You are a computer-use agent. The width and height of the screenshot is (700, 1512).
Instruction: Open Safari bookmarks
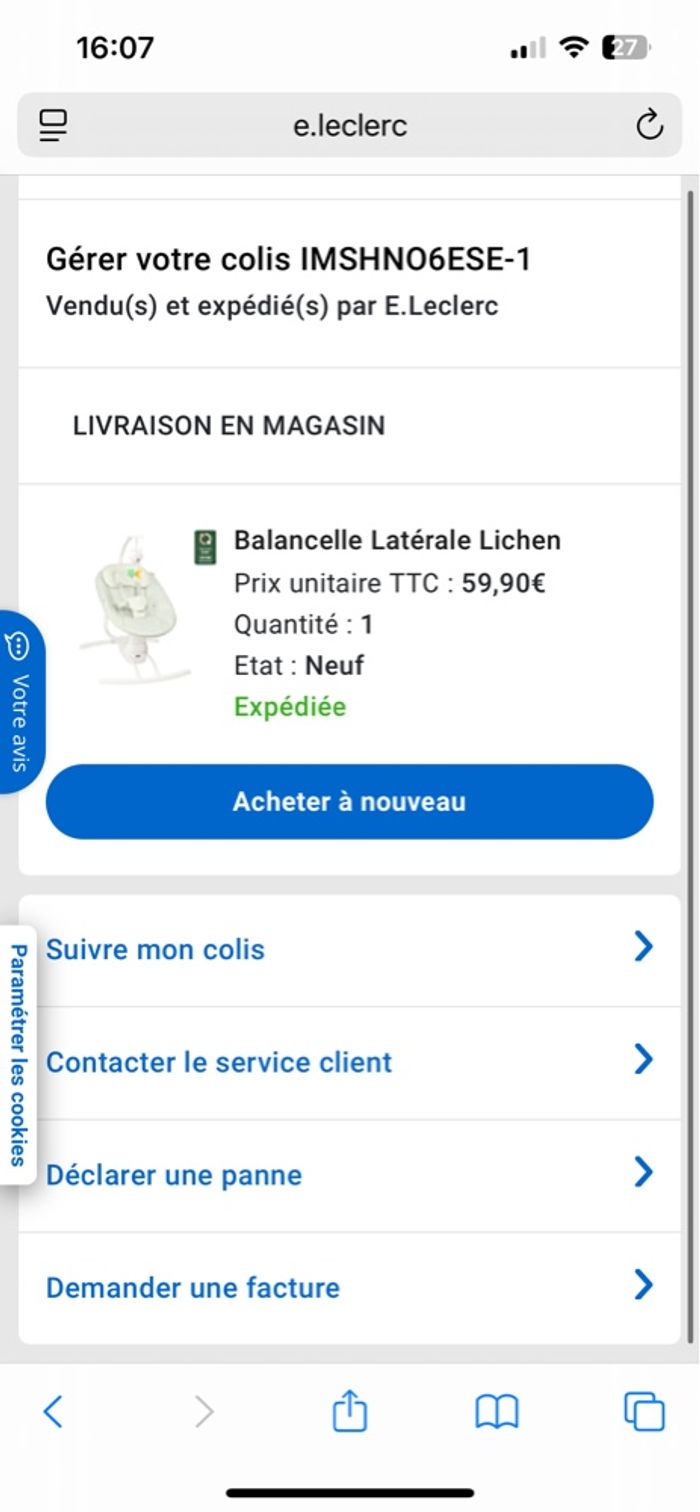pyautogui.click(x=496, y=1412)
